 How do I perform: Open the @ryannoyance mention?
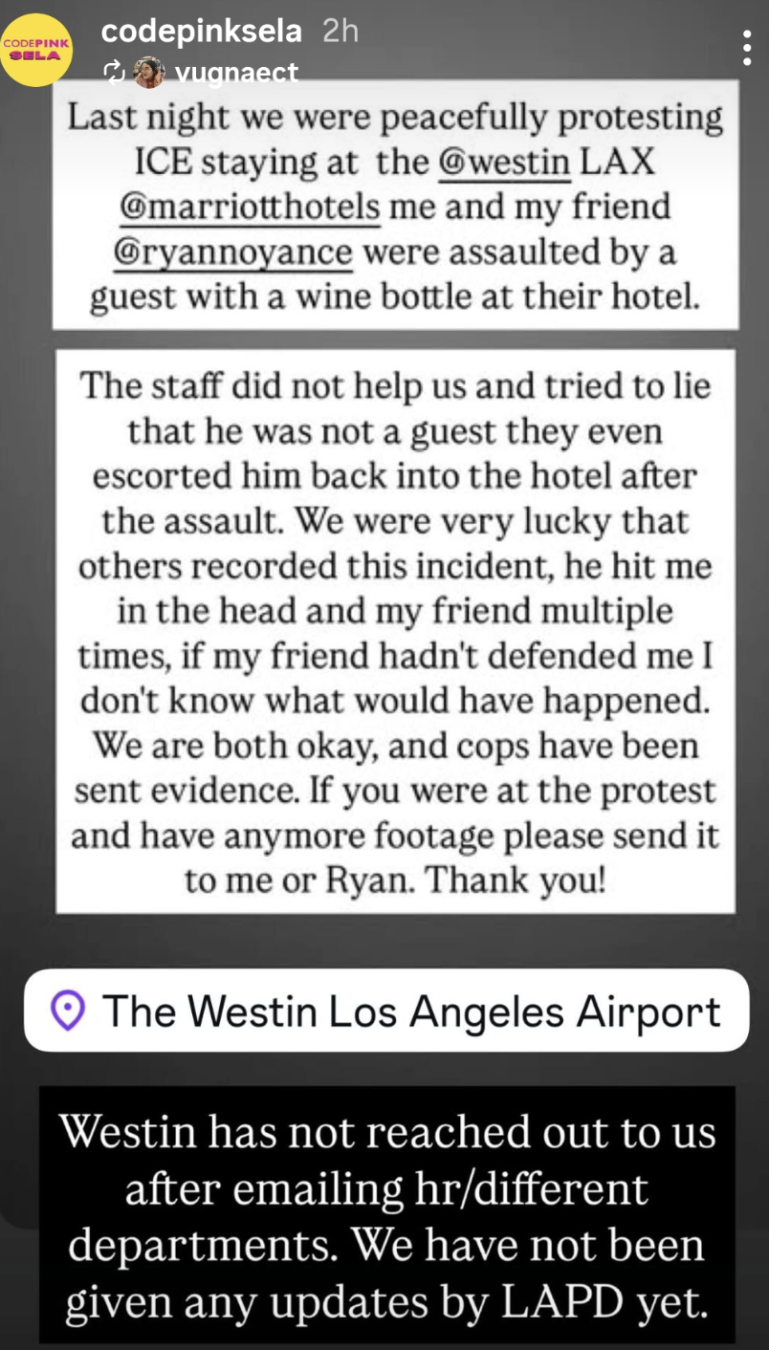(234, 253)
